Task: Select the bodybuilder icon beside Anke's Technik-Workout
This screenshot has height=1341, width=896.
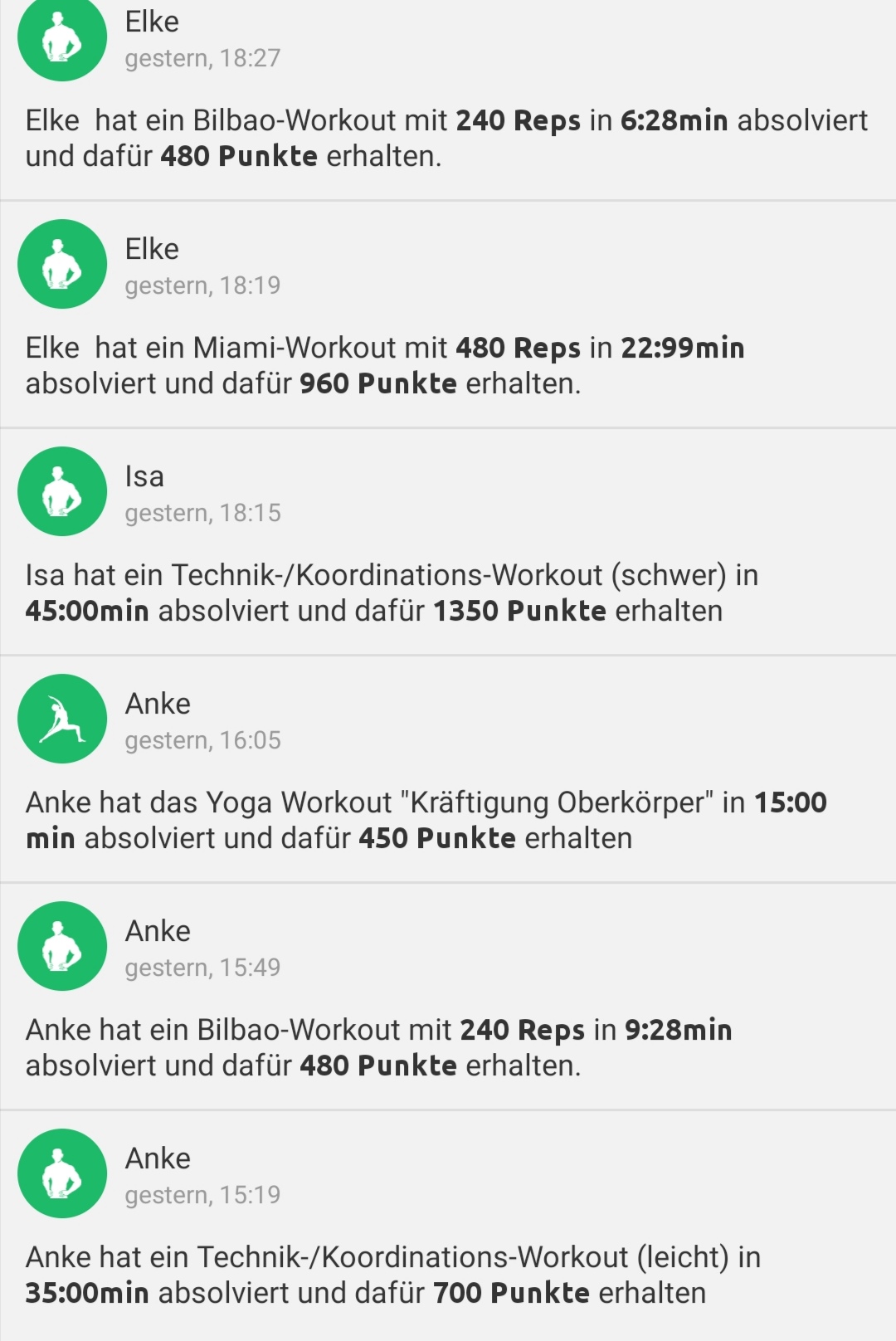Action: [x=61, y=1173]
